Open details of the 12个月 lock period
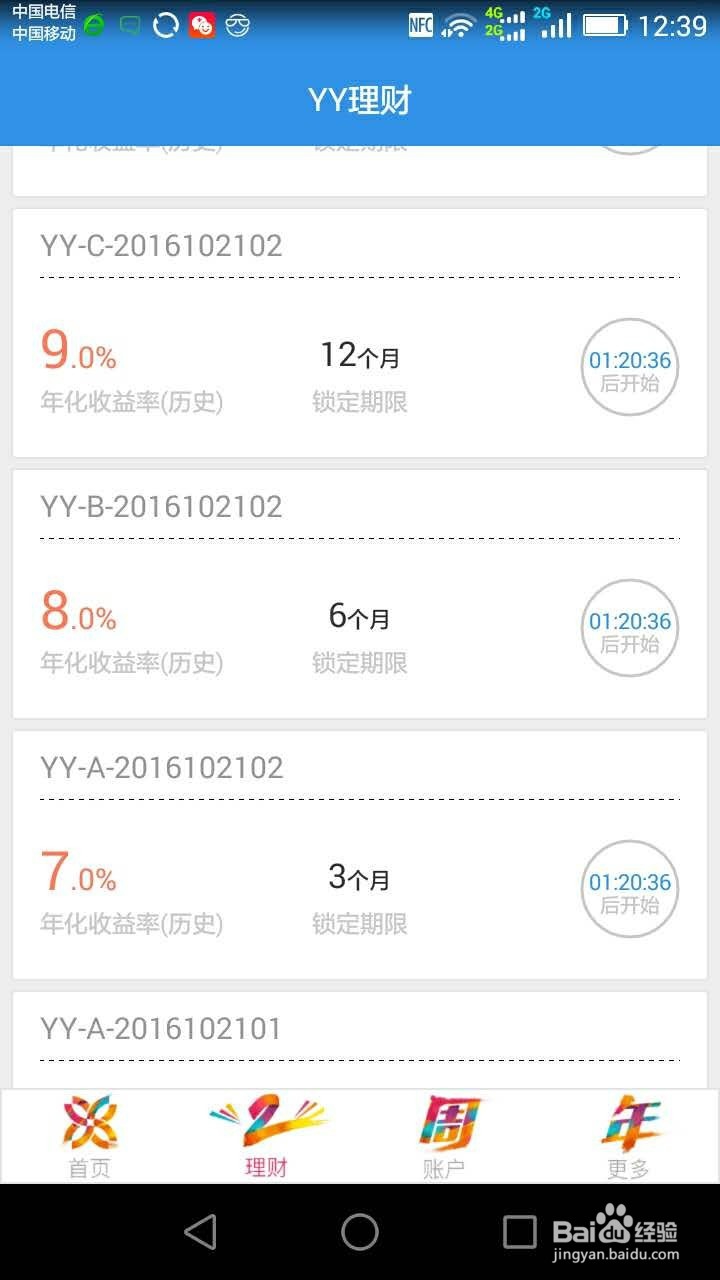Viewport: 720px width, 1280px height. (x=358, y=355)
